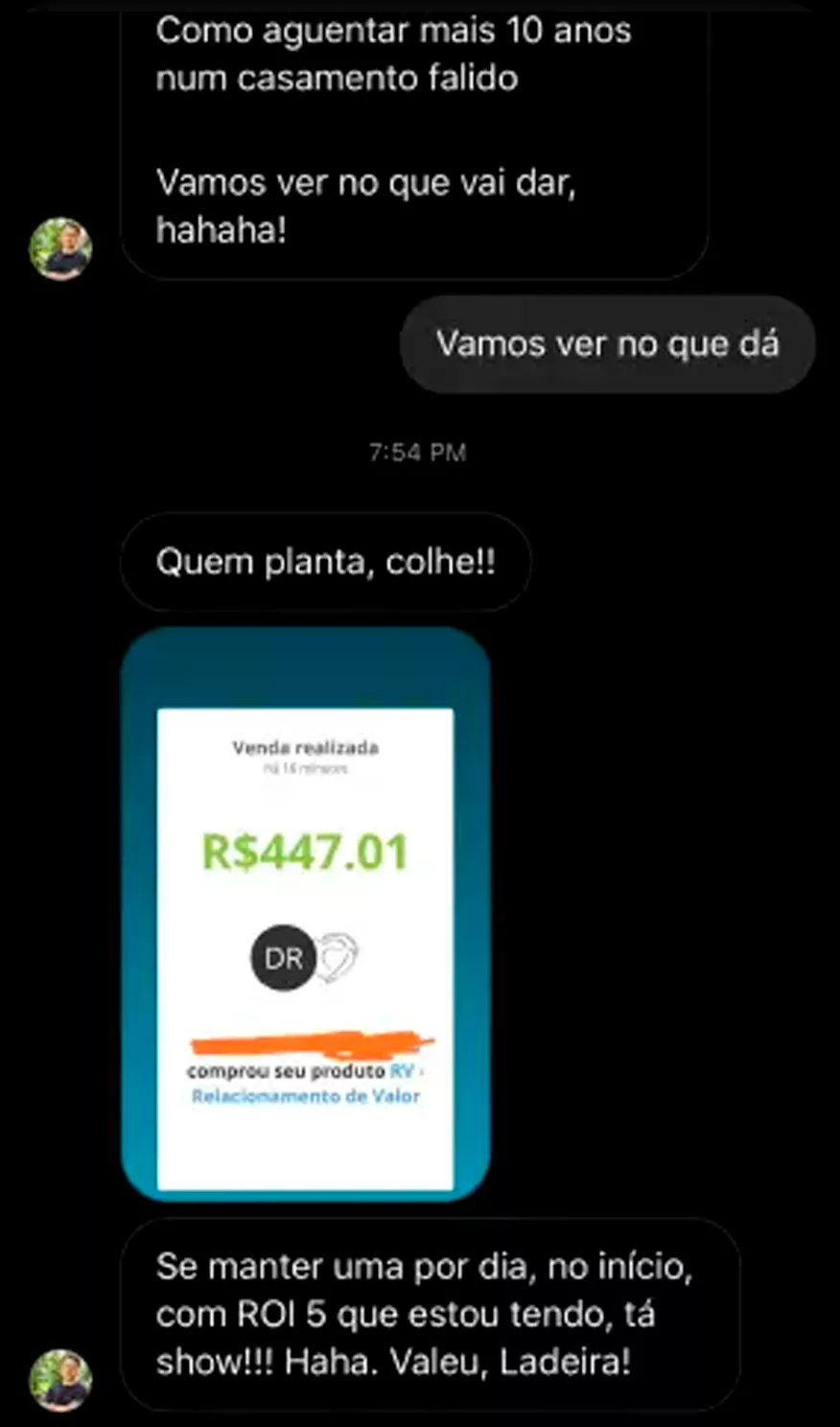Open sender's avatar beside 'Vamos ver no que vai dar' message
The width and height of the screenshot is (840, 1427).
60,248
